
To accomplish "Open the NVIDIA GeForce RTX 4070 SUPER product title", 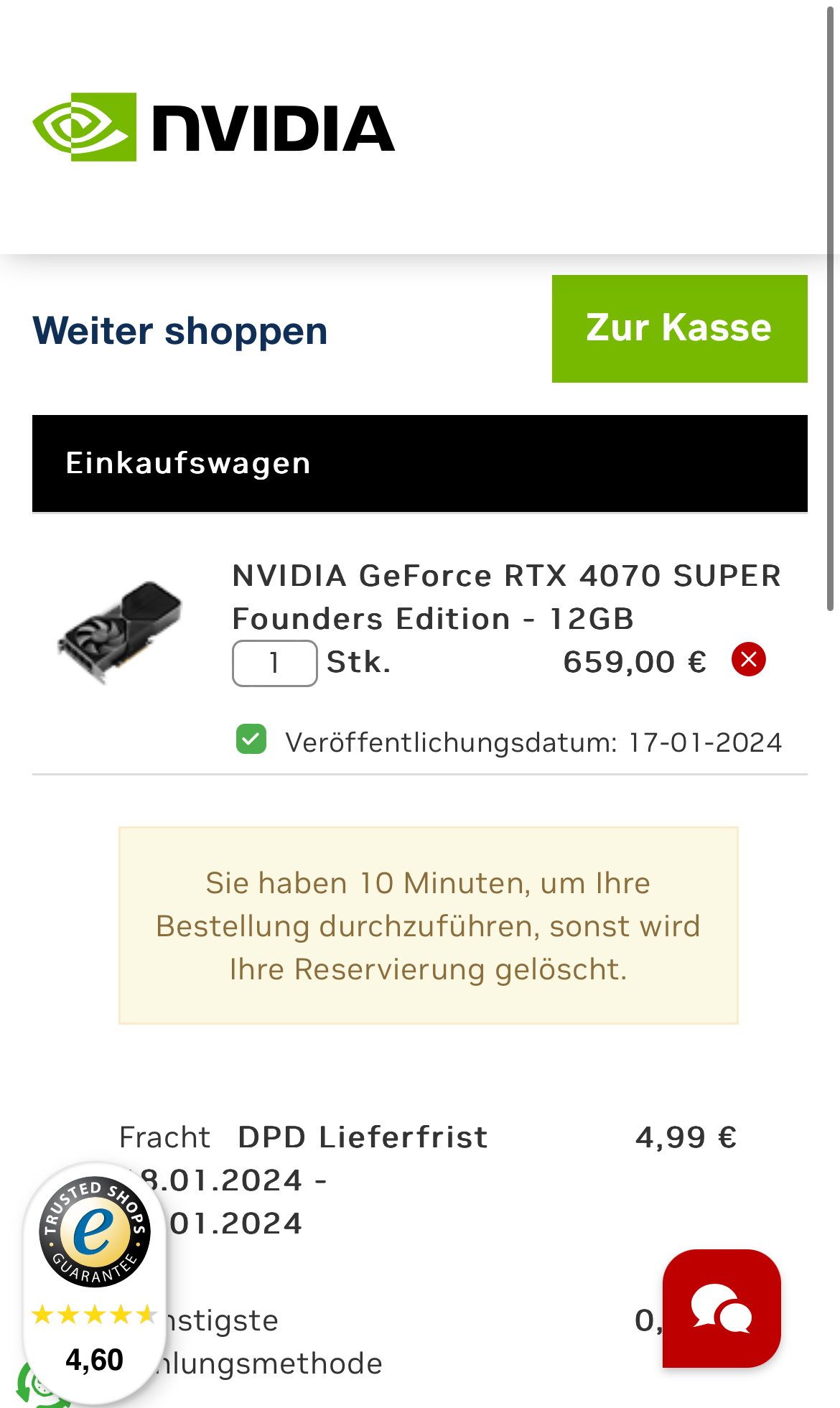I will [x=506, y=597].
